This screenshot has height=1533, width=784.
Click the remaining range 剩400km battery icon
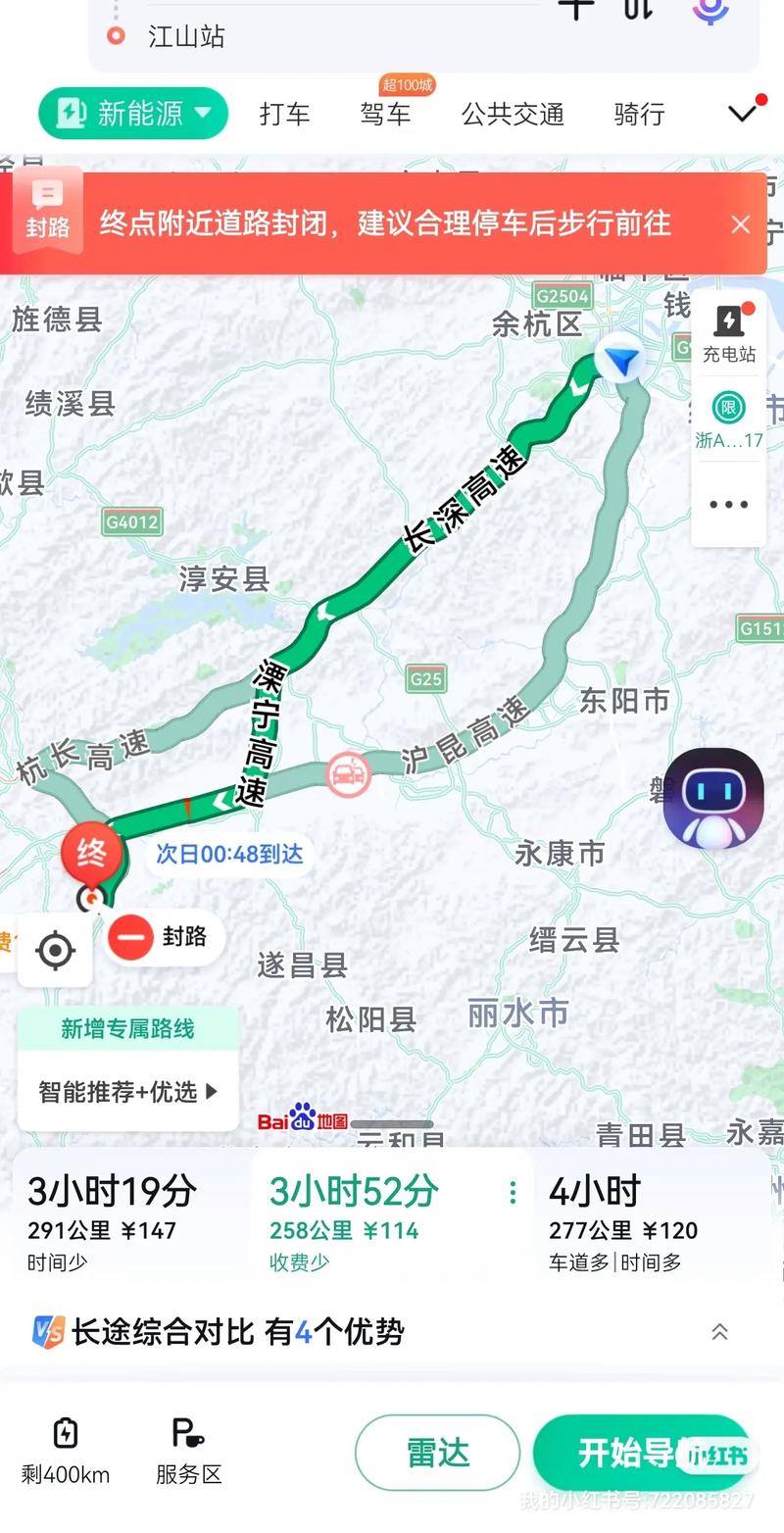click(65, 1435)
